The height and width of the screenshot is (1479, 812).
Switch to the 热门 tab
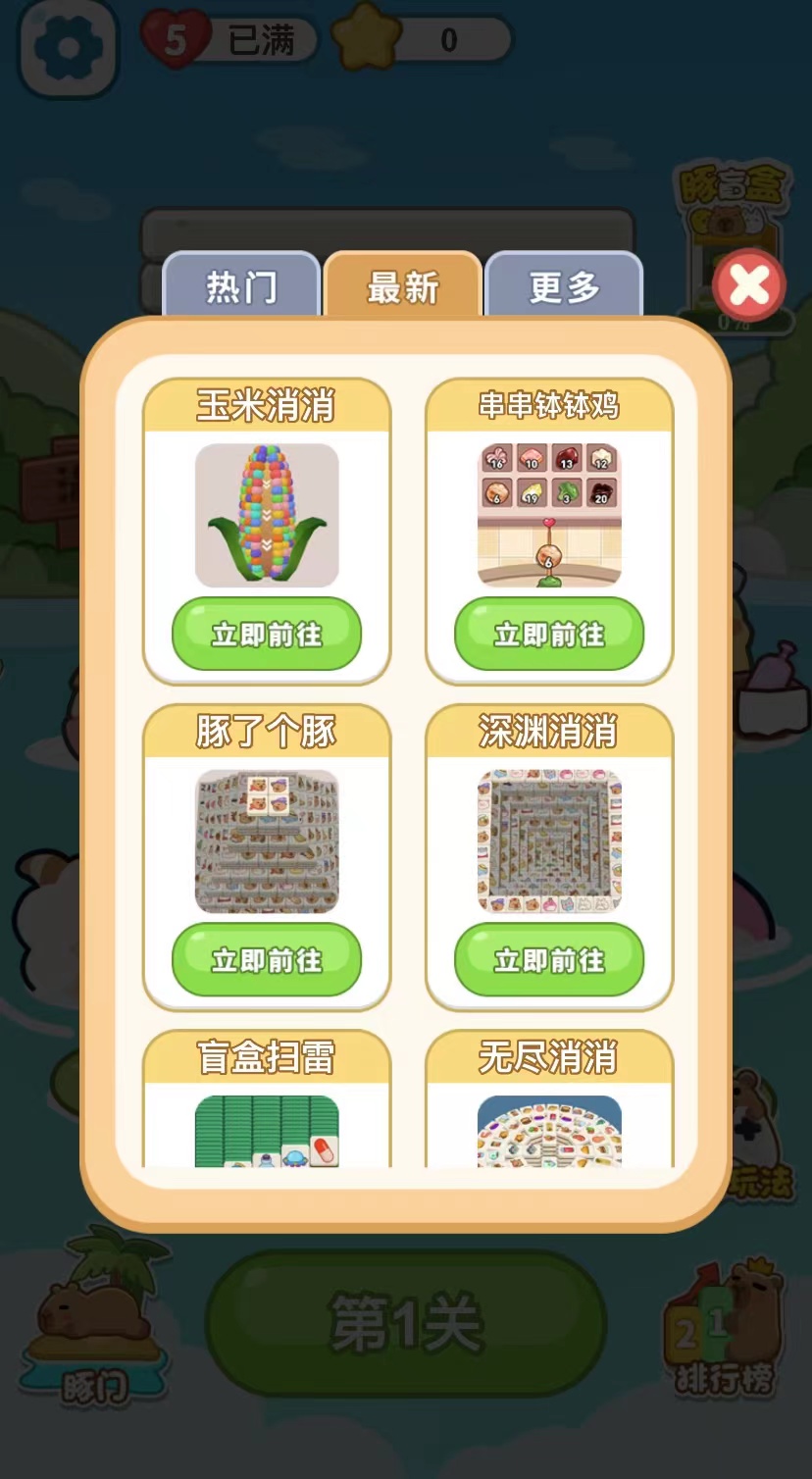pyautogui.click(x=241, y=286)
